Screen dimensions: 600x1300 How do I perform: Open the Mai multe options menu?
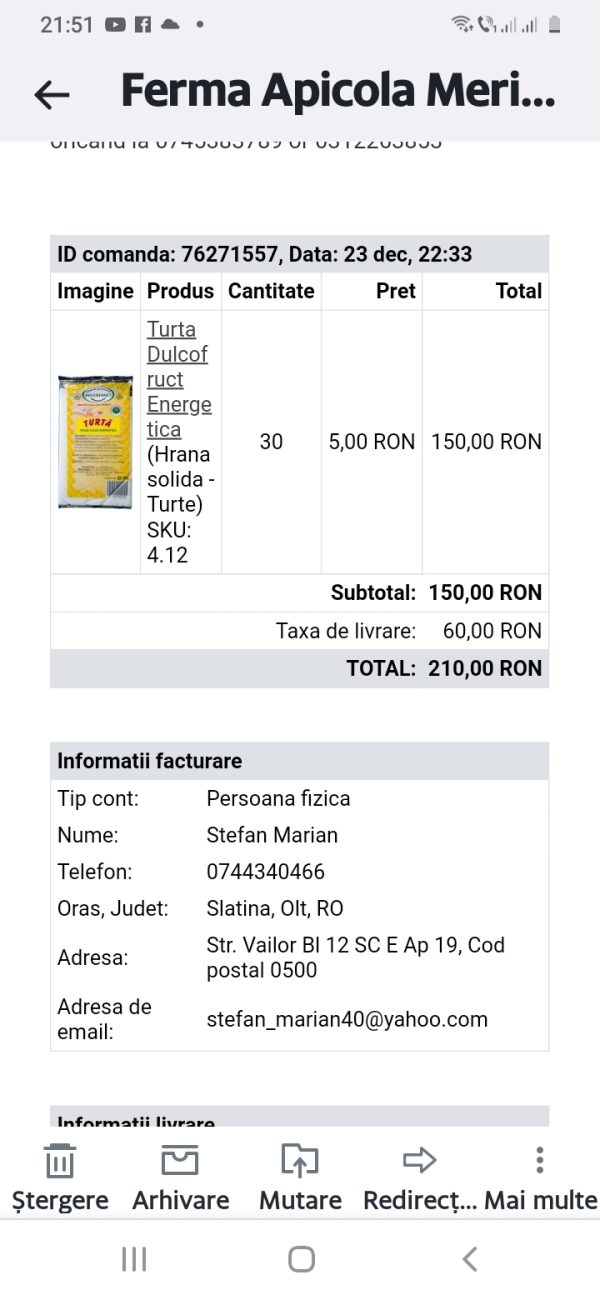click(540, 1178)
